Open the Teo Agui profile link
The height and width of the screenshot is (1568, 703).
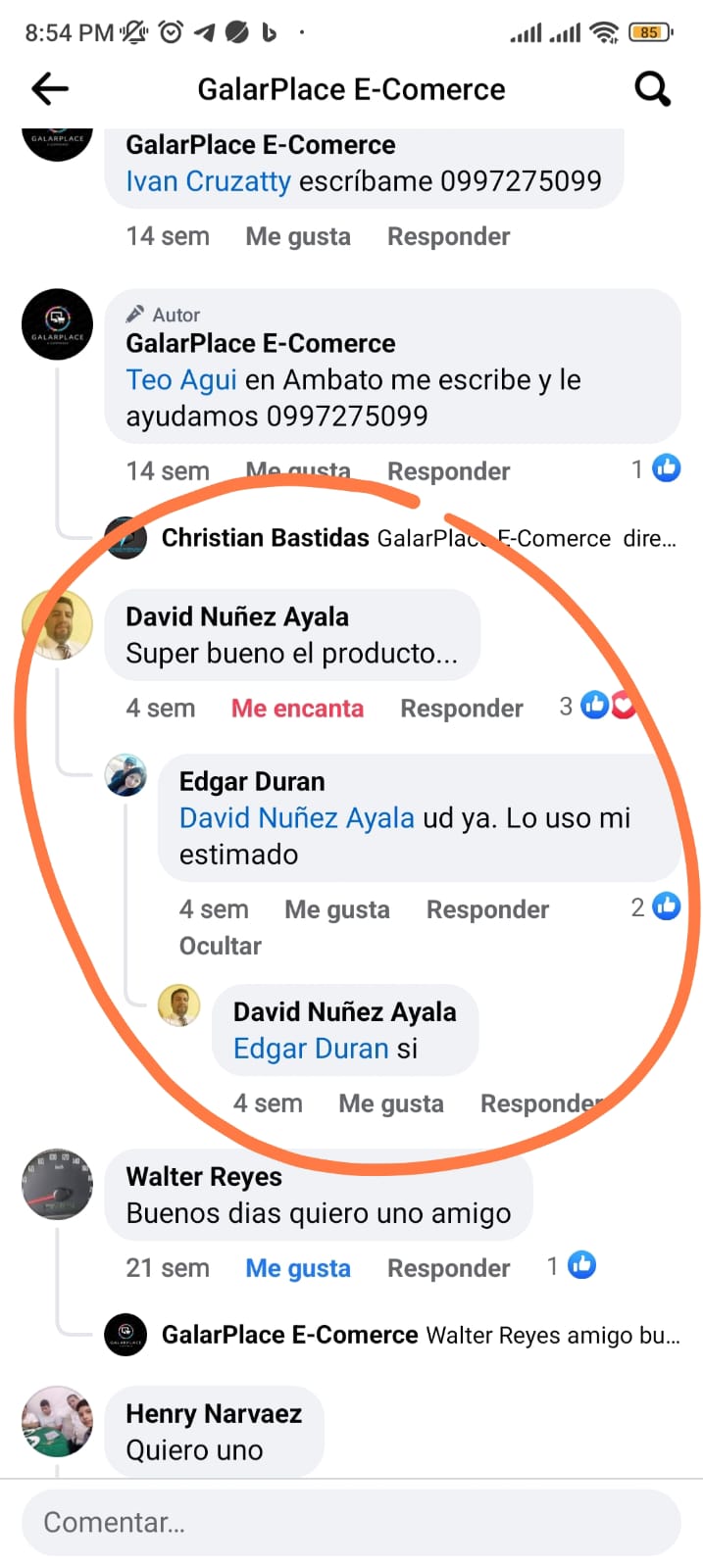[x=181, y=379]
